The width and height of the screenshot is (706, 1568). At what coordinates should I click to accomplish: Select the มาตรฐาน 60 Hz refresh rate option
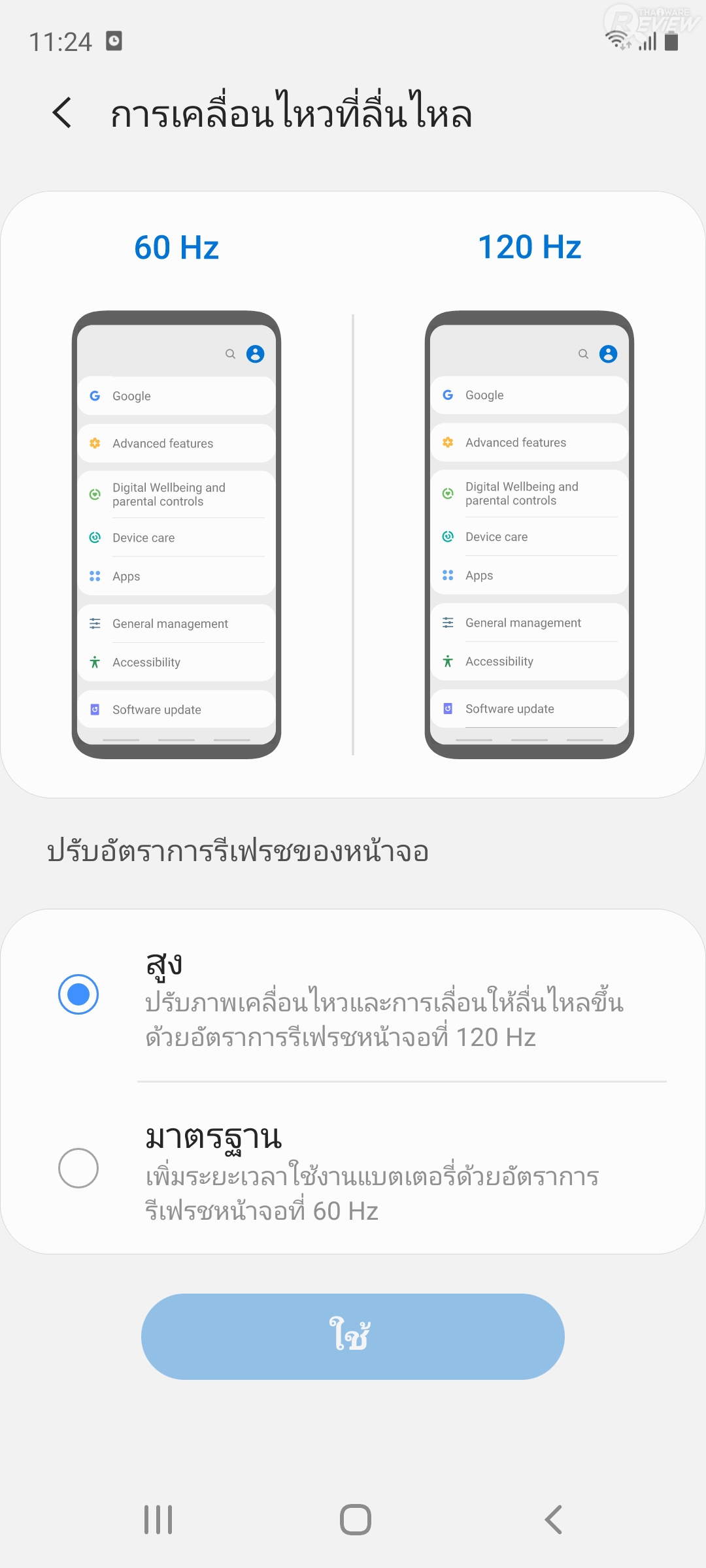[x=78, y=1168]
